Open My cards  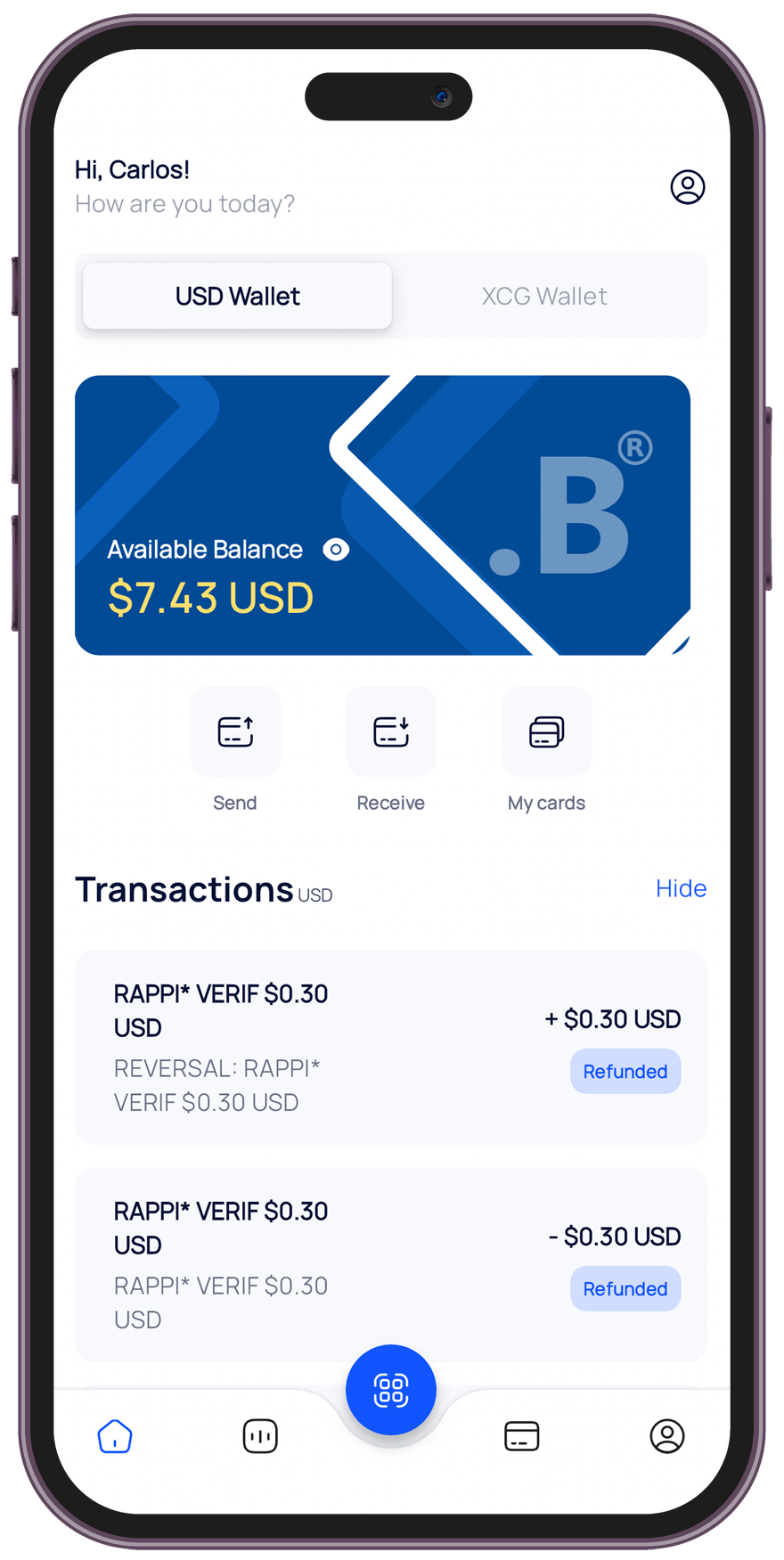tap(546, 732)
